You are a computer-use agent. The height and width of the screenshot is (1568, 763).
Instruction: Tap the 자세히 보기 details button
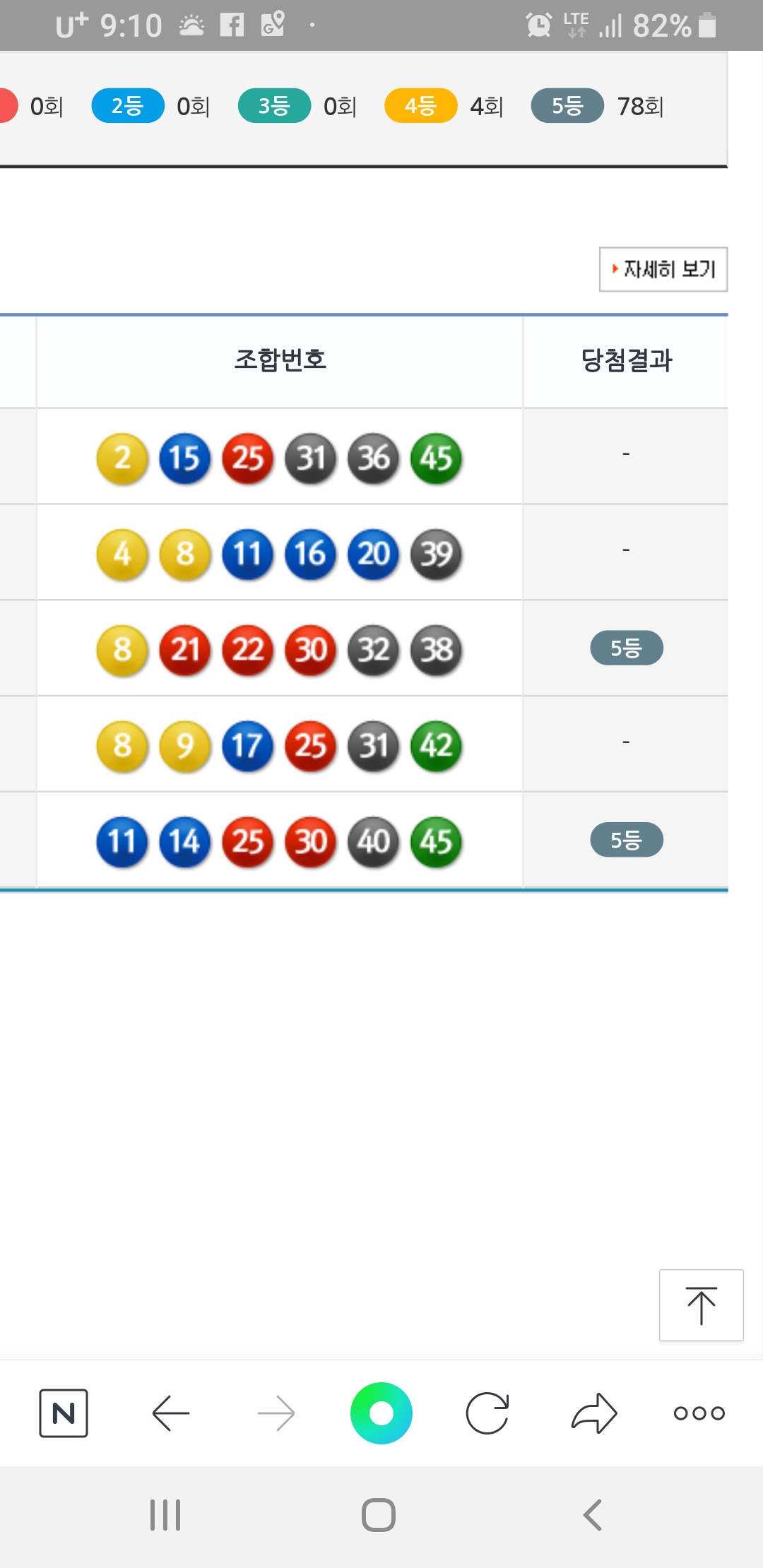[x=663, y=269]
